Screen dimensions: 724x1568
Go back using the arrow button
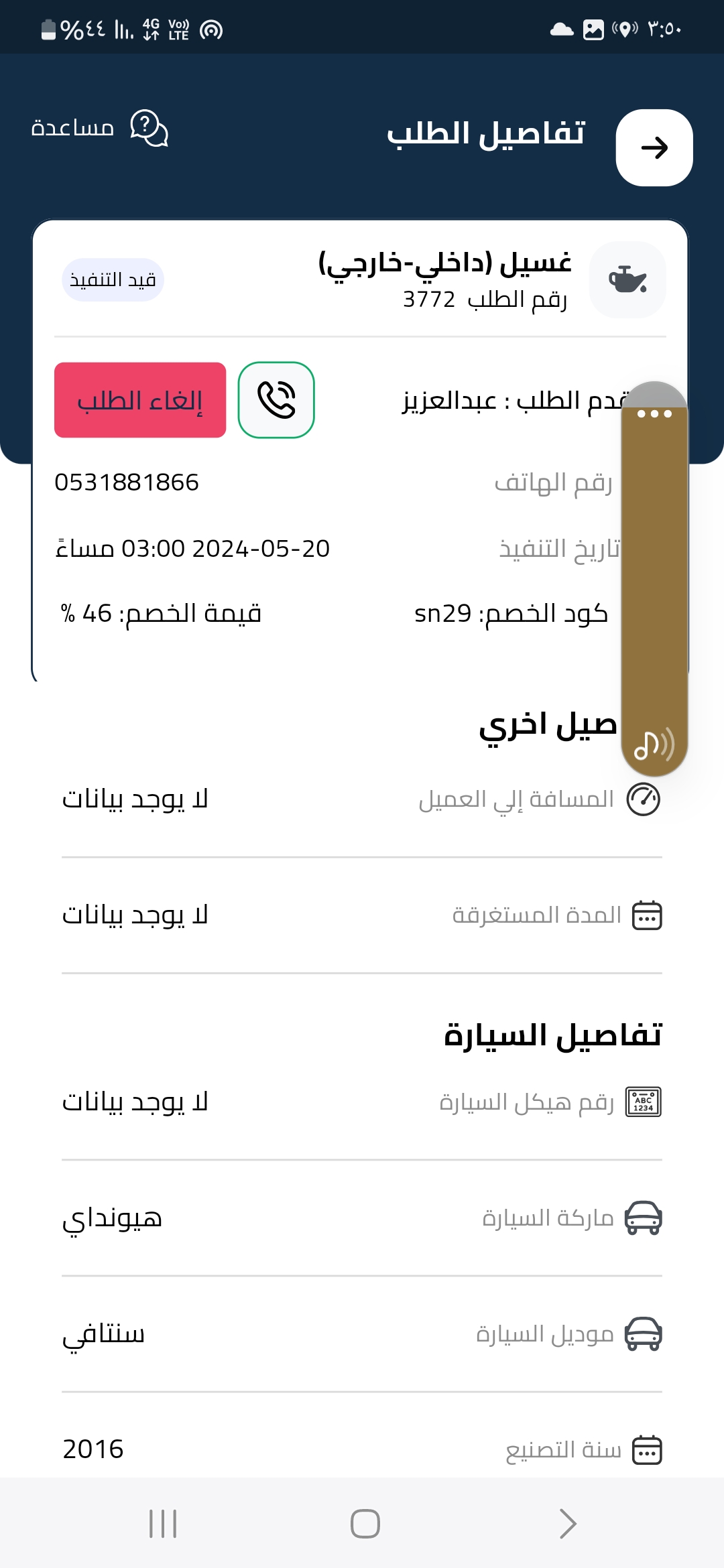tap(654, 147)
